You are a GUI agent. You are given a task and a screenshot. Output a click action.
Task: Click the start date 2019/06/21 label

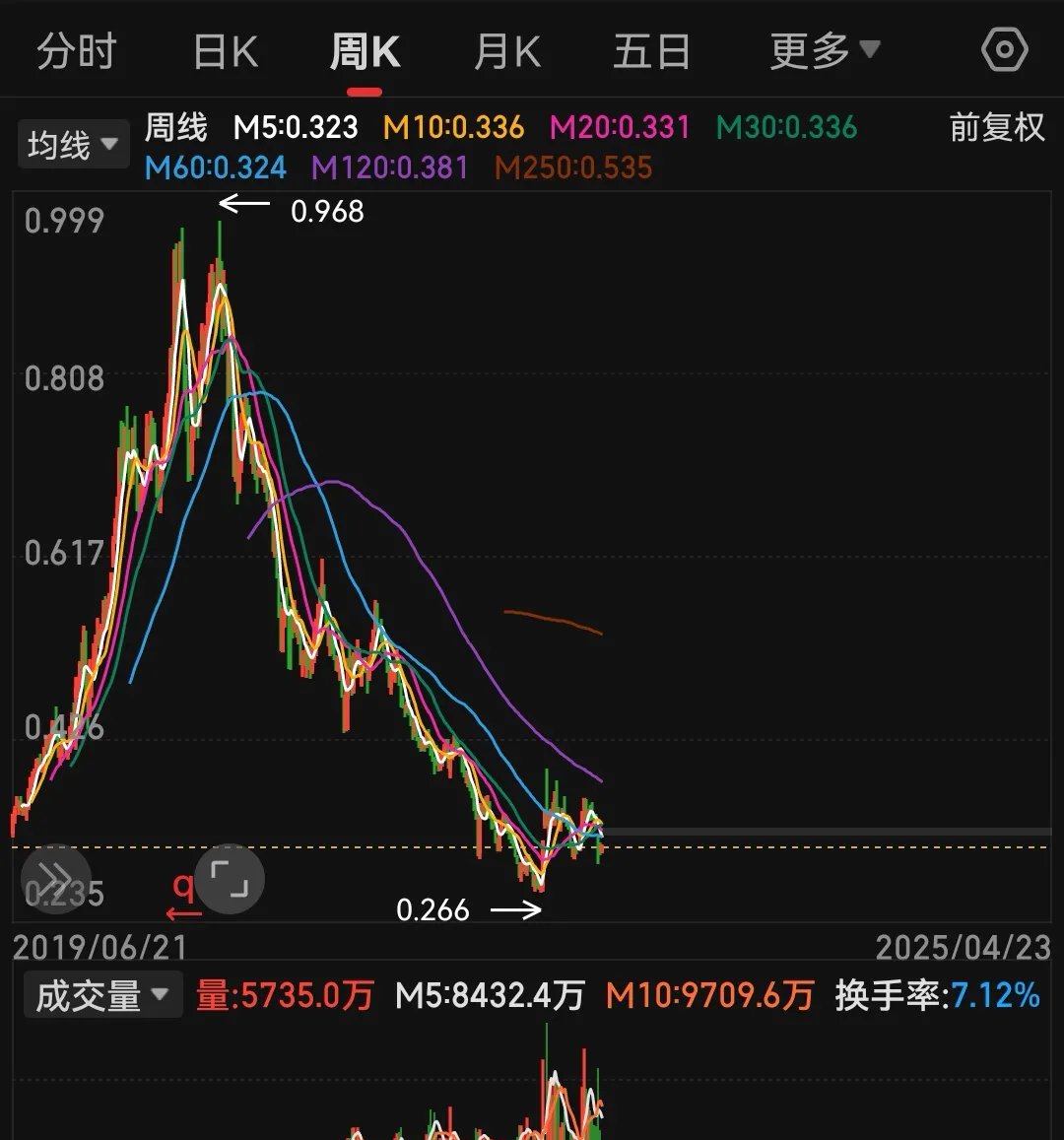(99, 947)
